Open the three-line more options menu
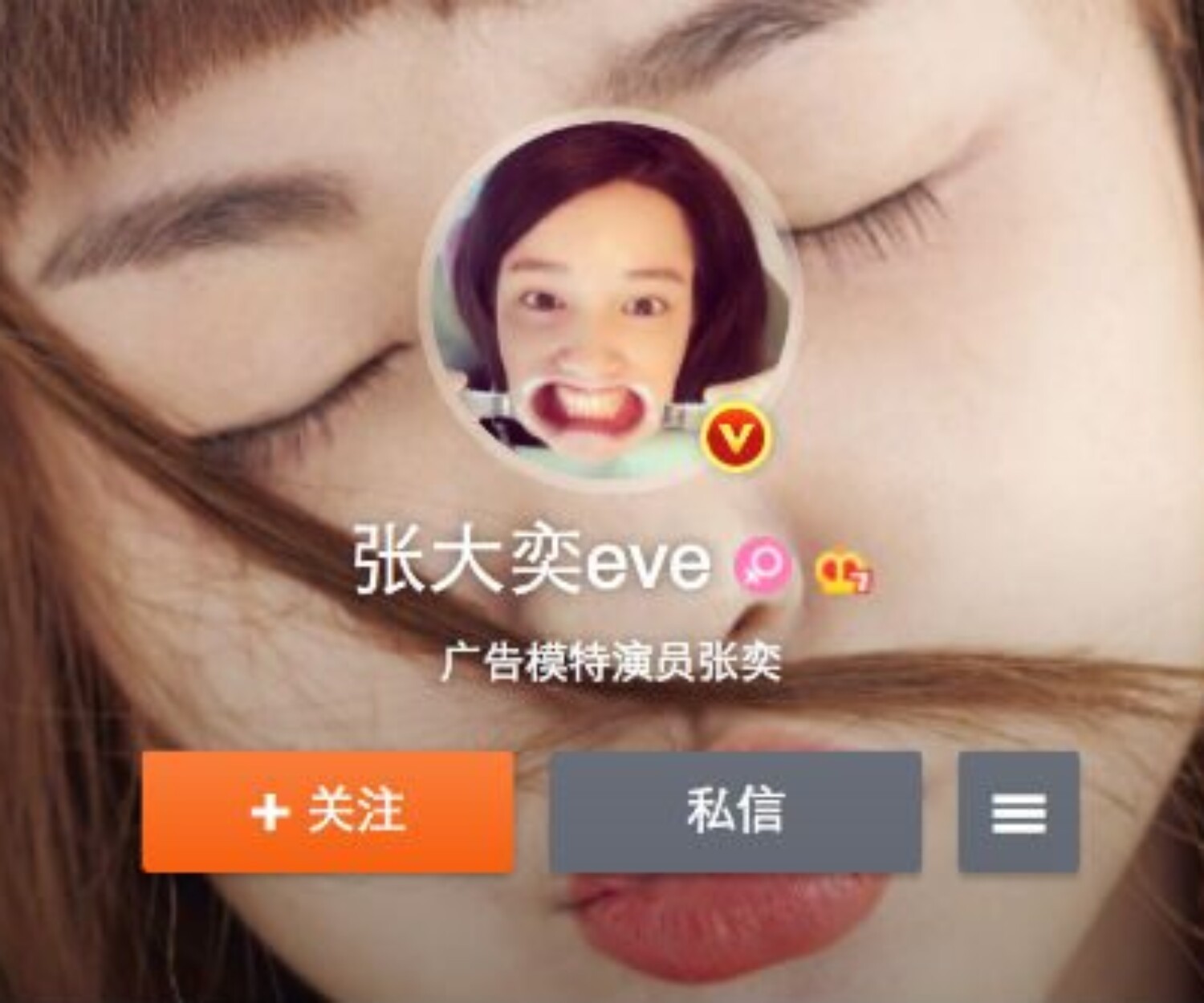1204x1003 pixels. pos(1018,811)
